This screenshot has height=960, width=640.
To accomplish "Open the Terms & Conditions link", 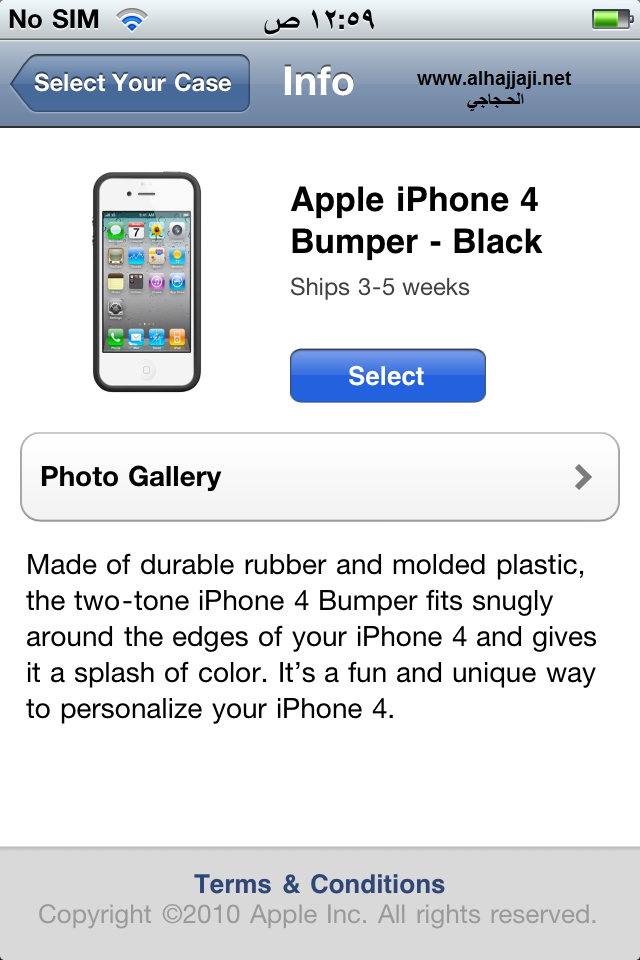I will click(319, 884).
